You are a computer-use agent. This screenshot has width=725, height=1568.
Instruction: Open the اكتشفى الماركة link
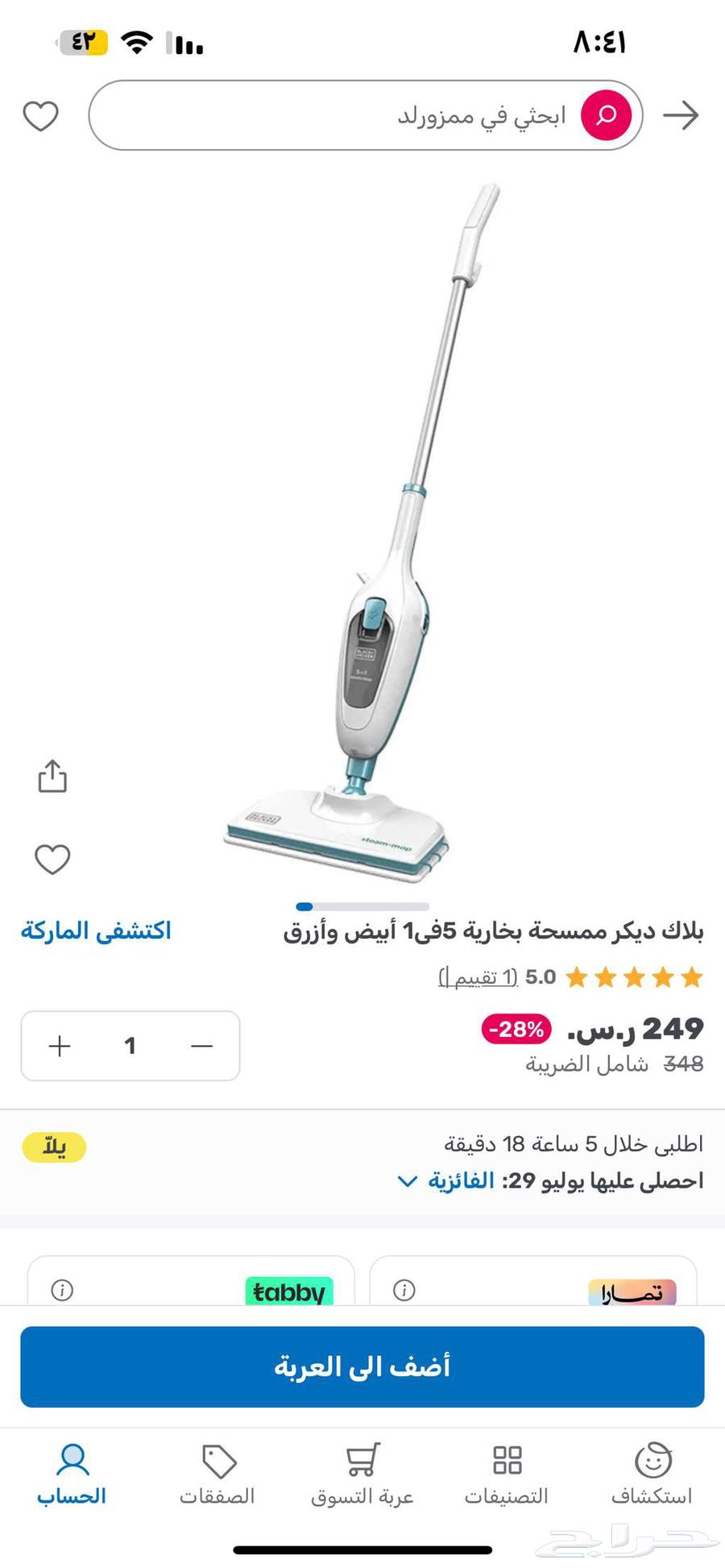(94, 931)
